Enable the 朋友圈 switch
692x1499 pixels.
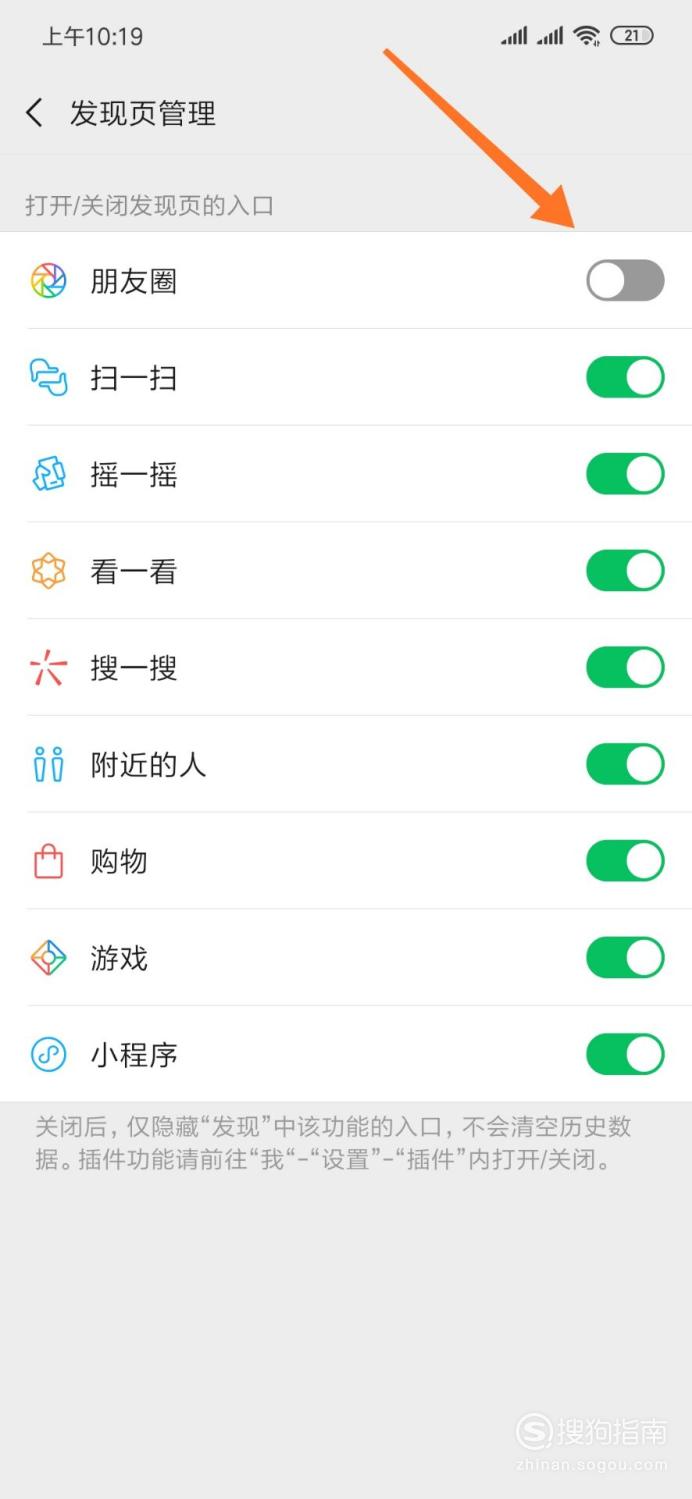(x=625, y=281)
